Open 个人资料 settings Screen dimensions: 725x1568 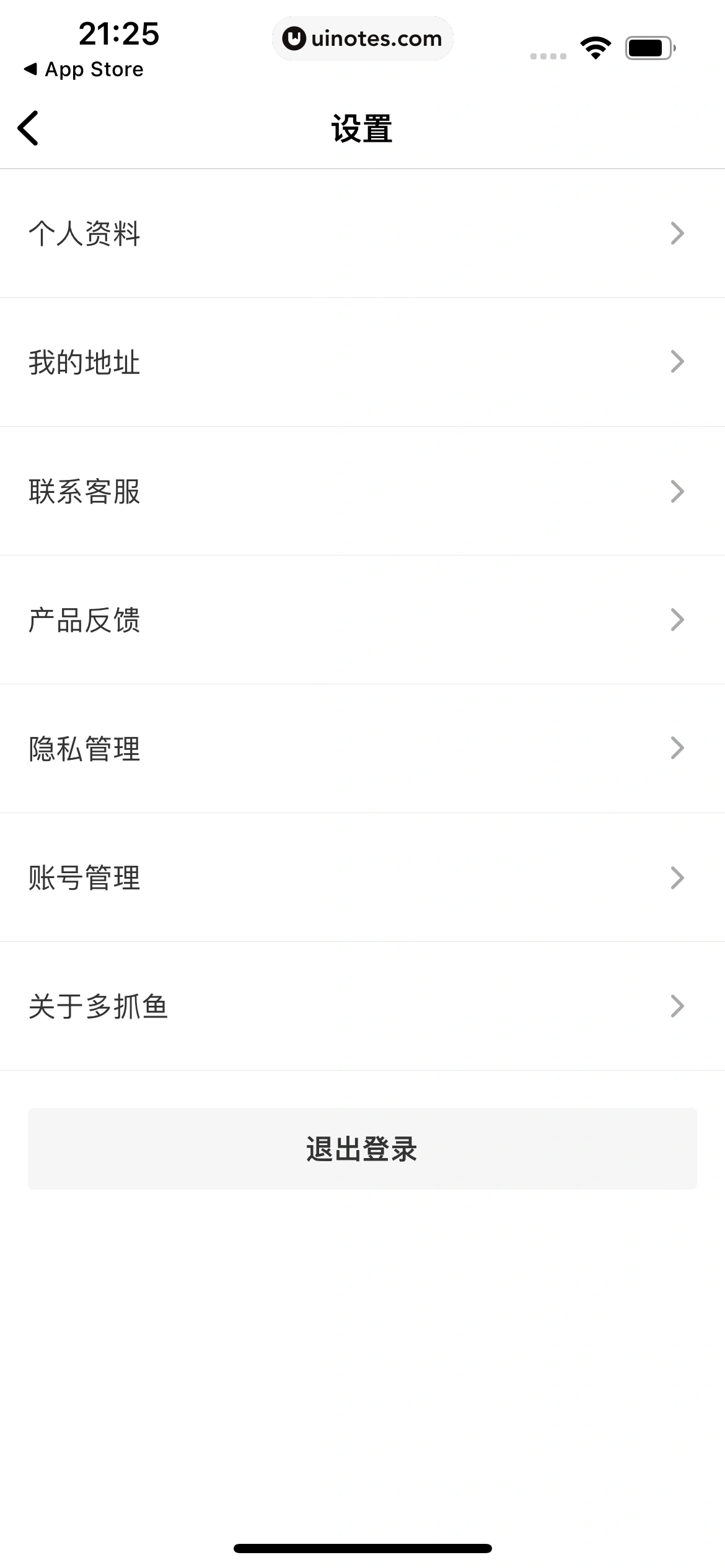pyautogui.click(x=362, y=233)
